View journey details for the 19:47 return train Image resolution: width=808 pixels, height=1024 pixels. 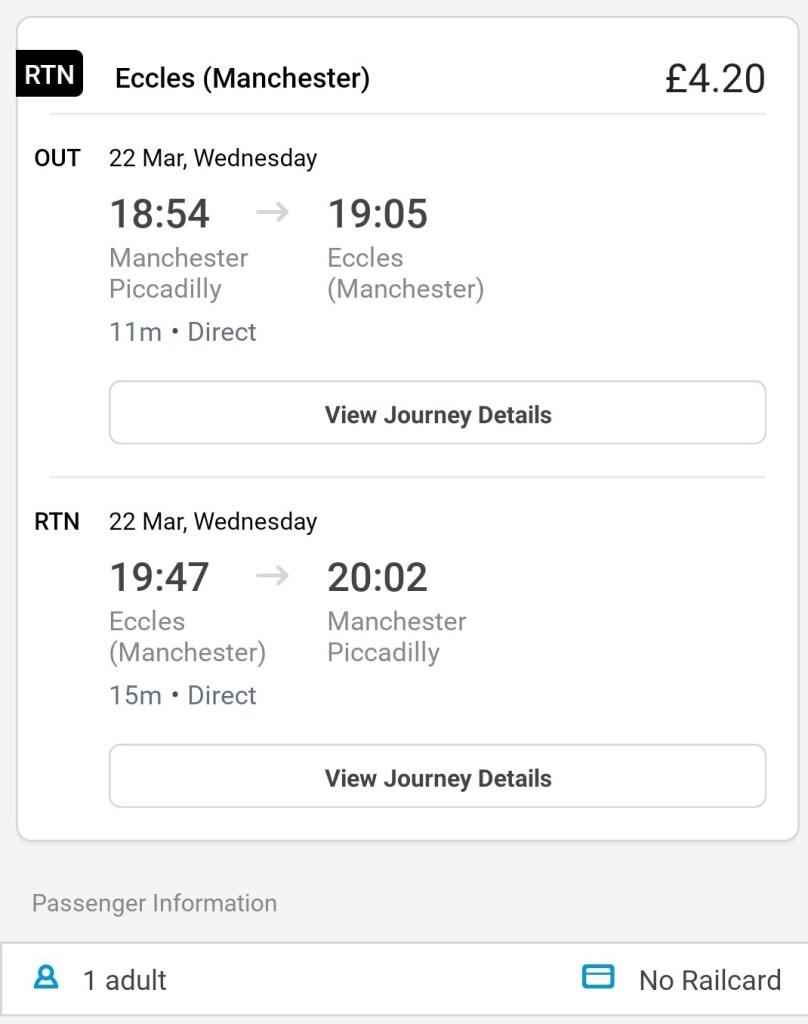(x=437, y=776)
